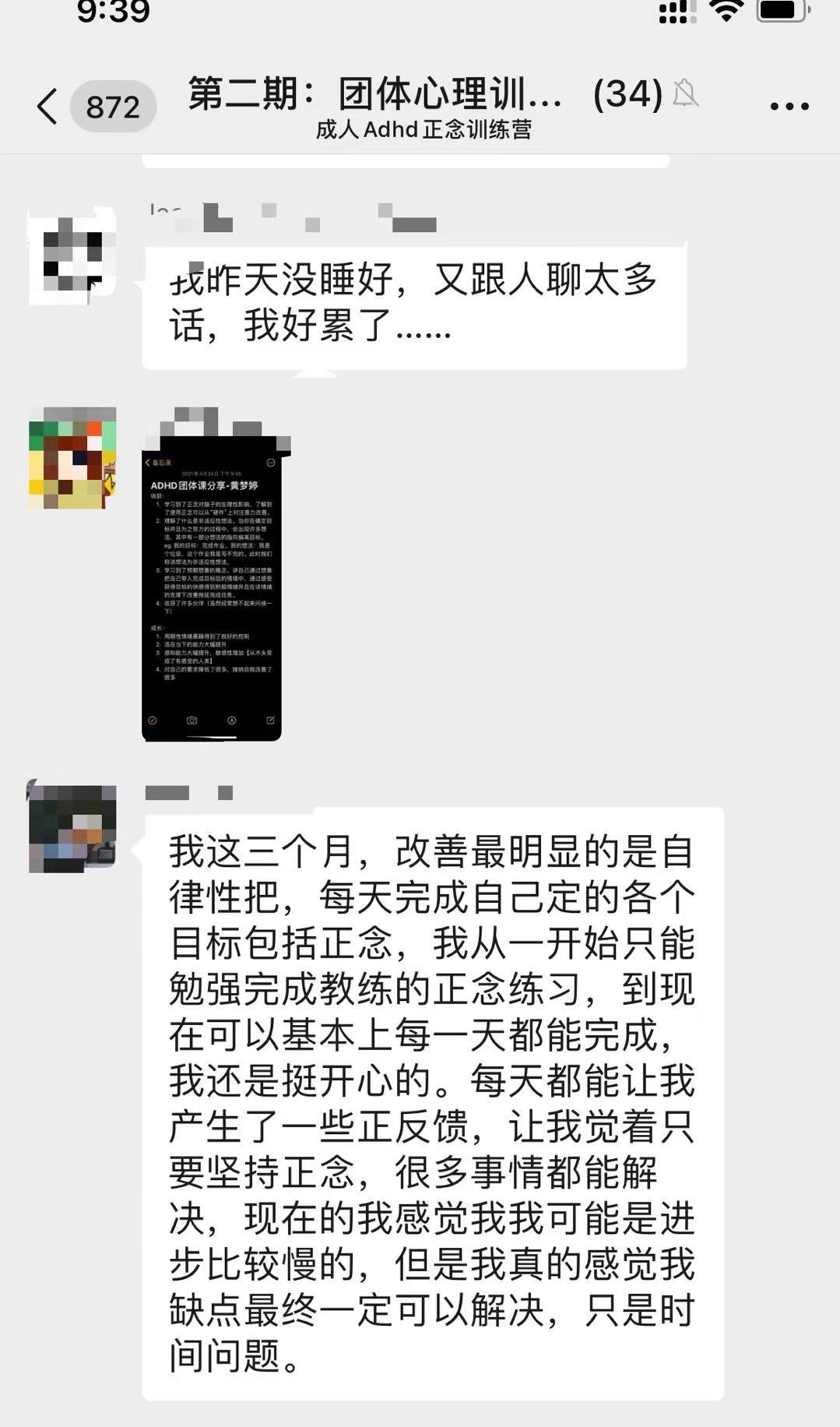Open profile of sender of 这三个月 message
This screenshot has width=840, height=1427.
(72, 826)
